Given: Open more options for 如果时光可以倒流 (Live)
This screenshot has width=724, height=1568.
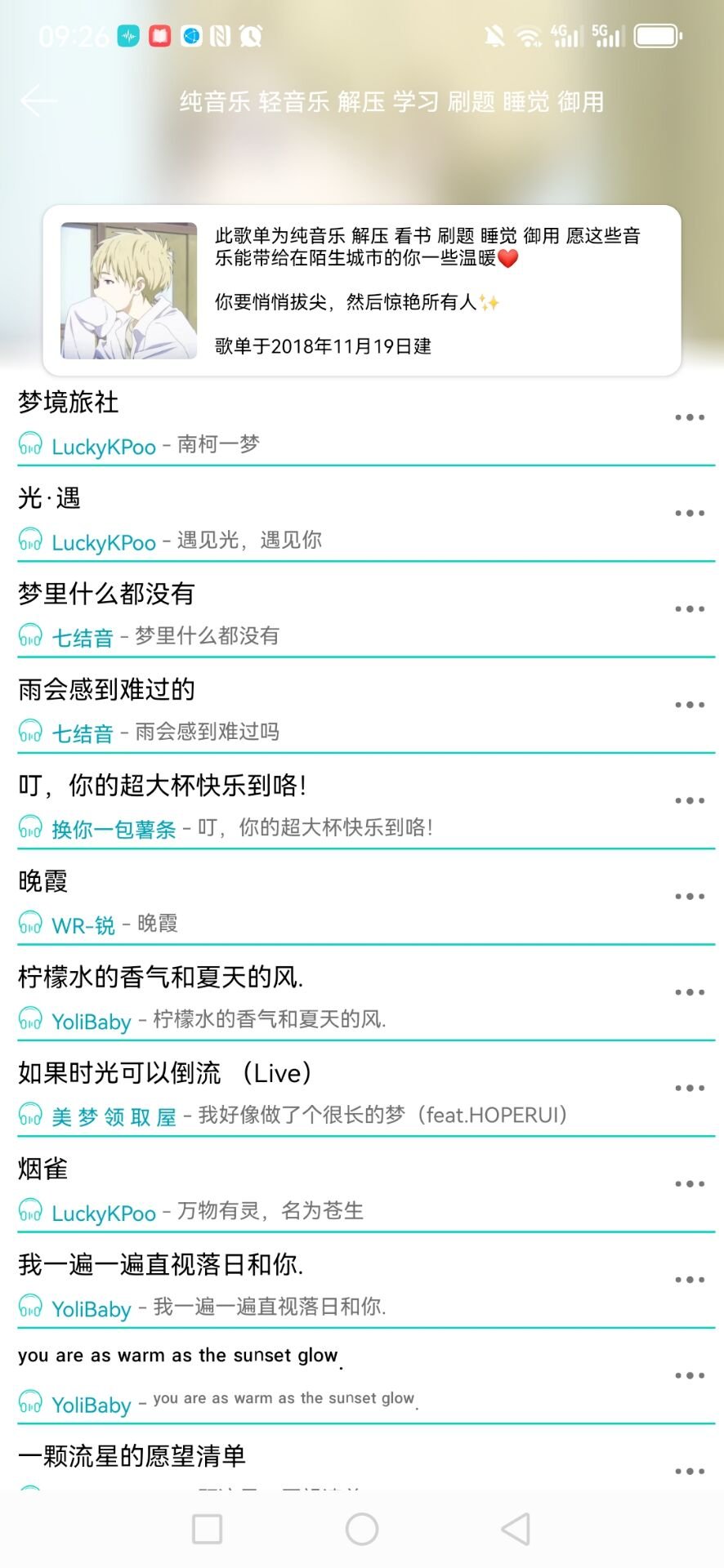Looking at the screenshot, I should [689, 1089].
